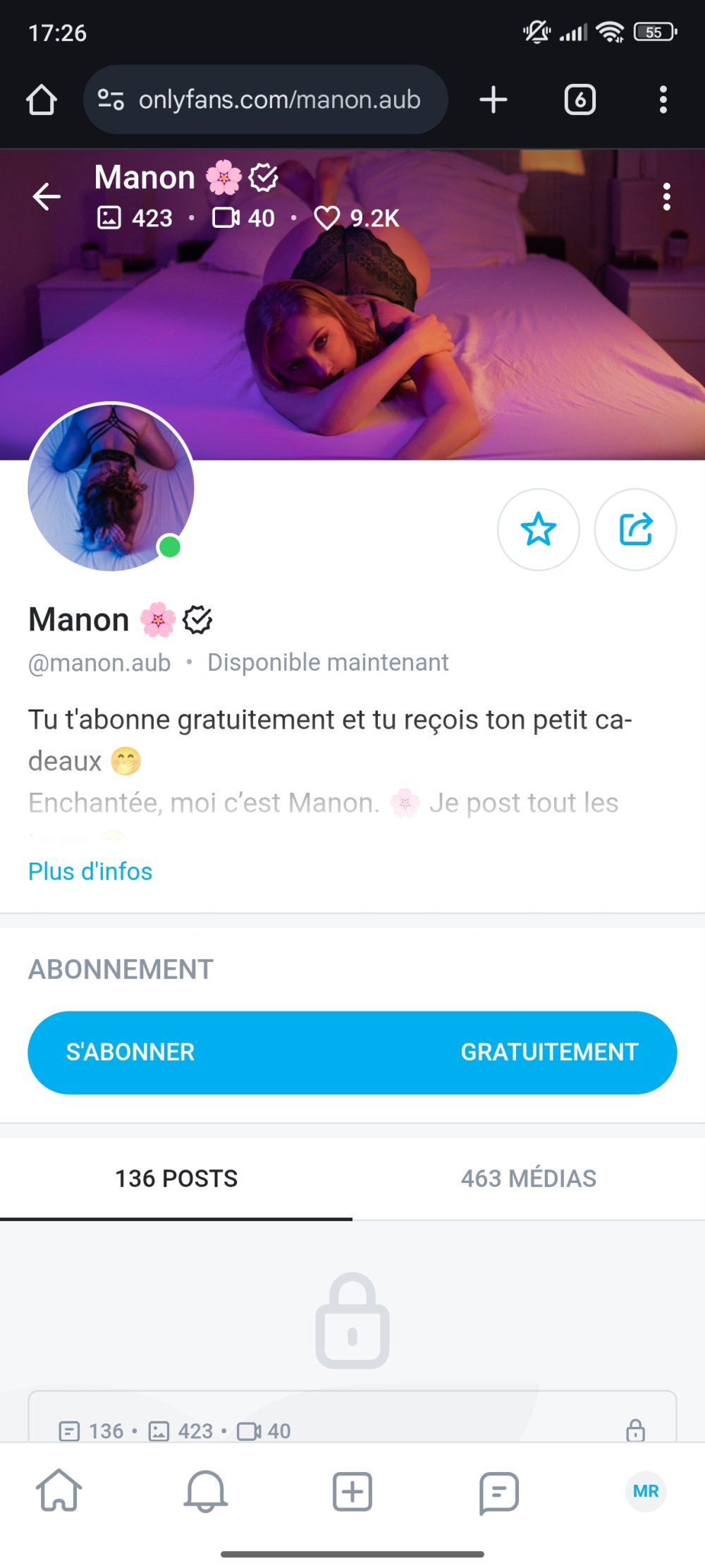Go back using the profile header arrow

pyautogui.click(x=47, y=197)
